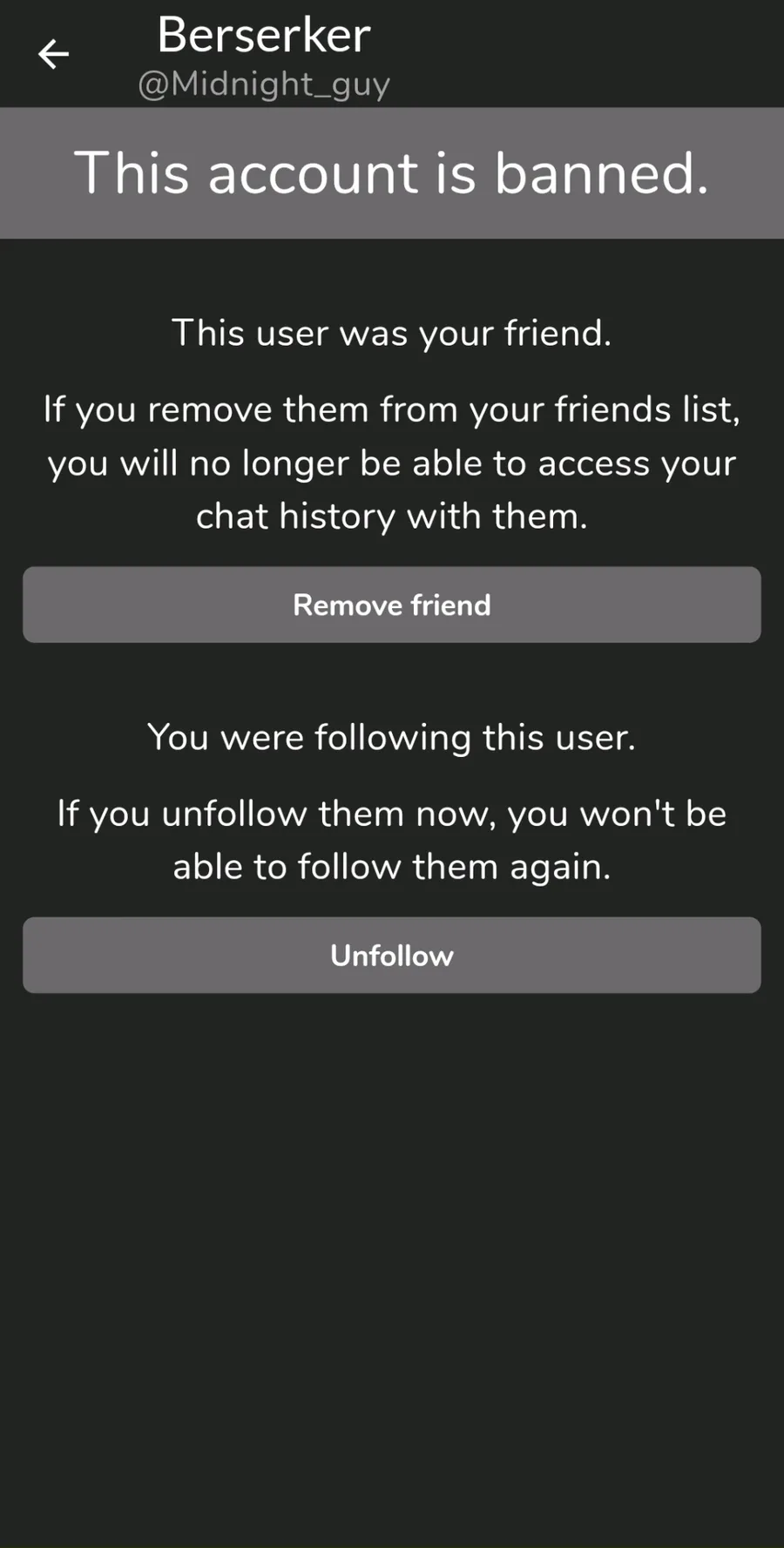Unfollow the banned user Berserker
The image size is (784, 1548).
(392, 955)
